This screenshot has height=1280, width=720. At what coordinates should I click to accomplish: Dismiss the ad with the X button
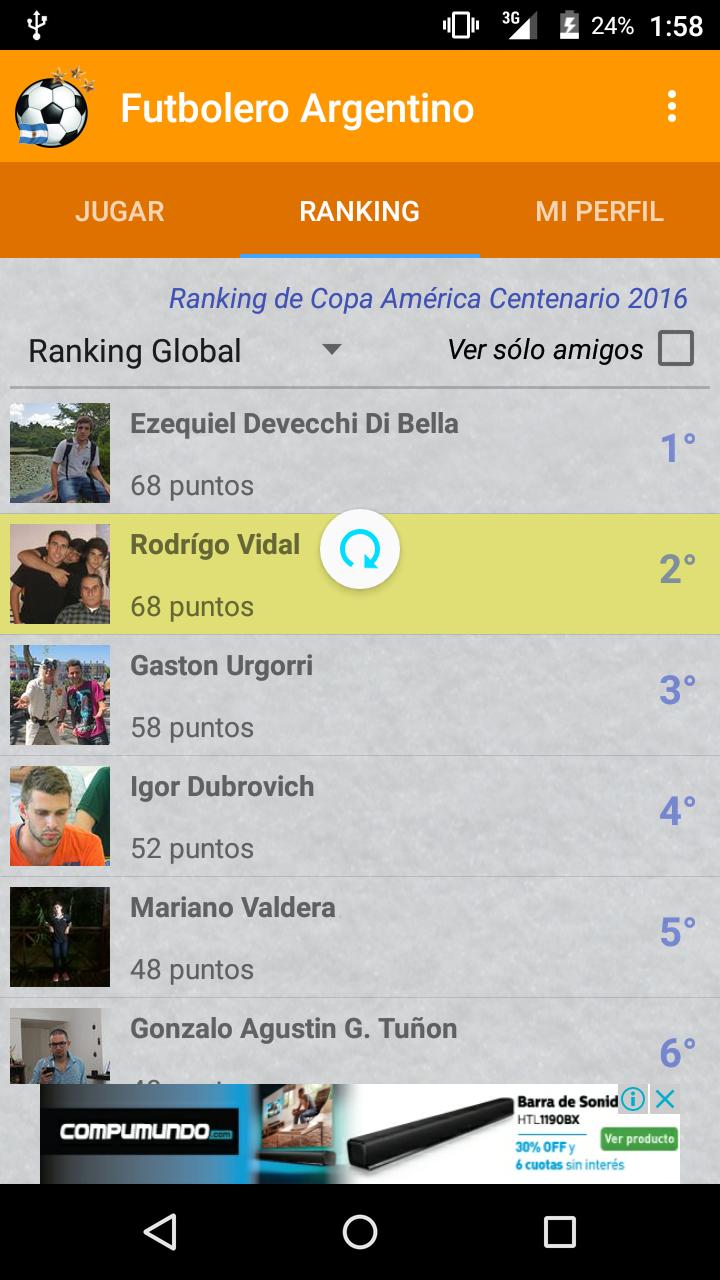click(663, 1097)
